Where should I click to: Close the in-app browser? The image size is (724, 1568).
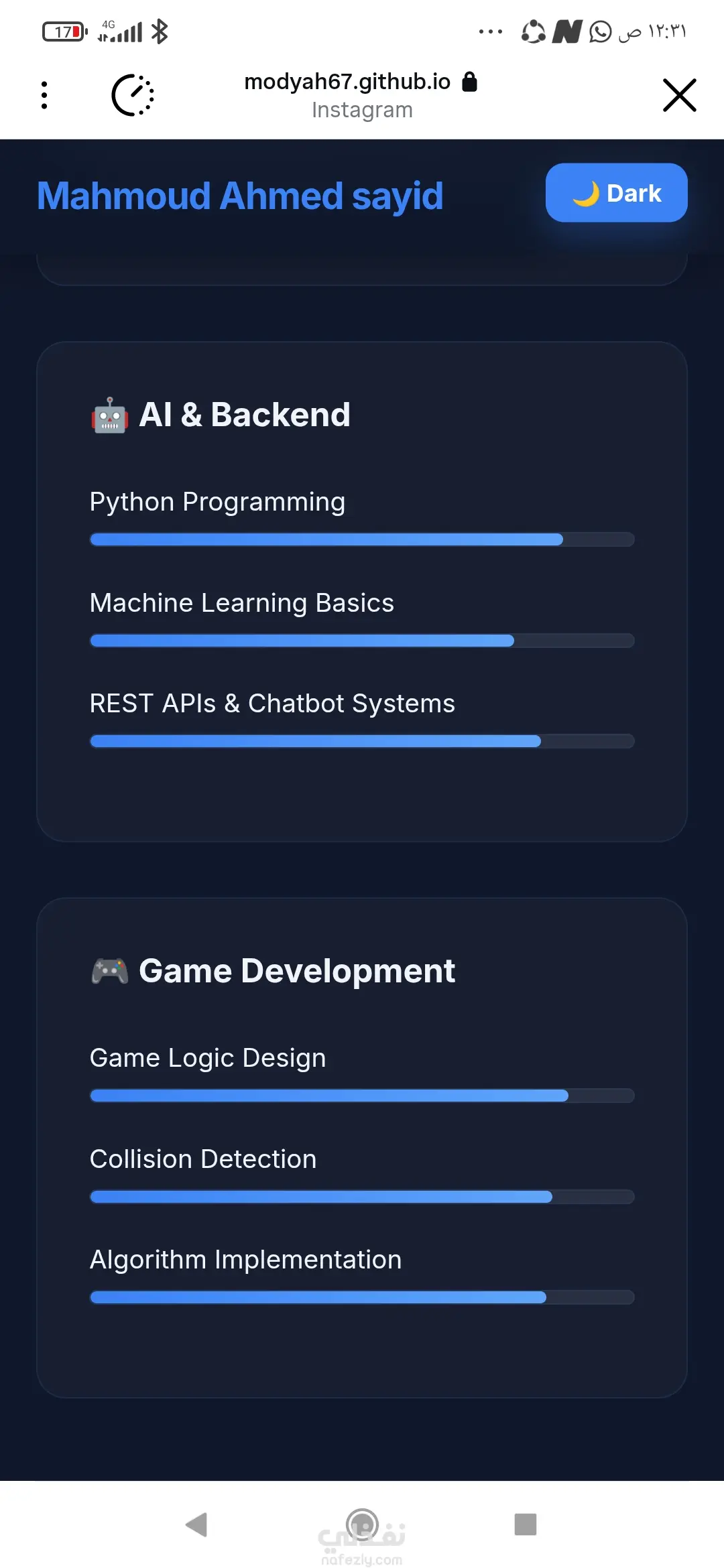click(x=679, y=95)
